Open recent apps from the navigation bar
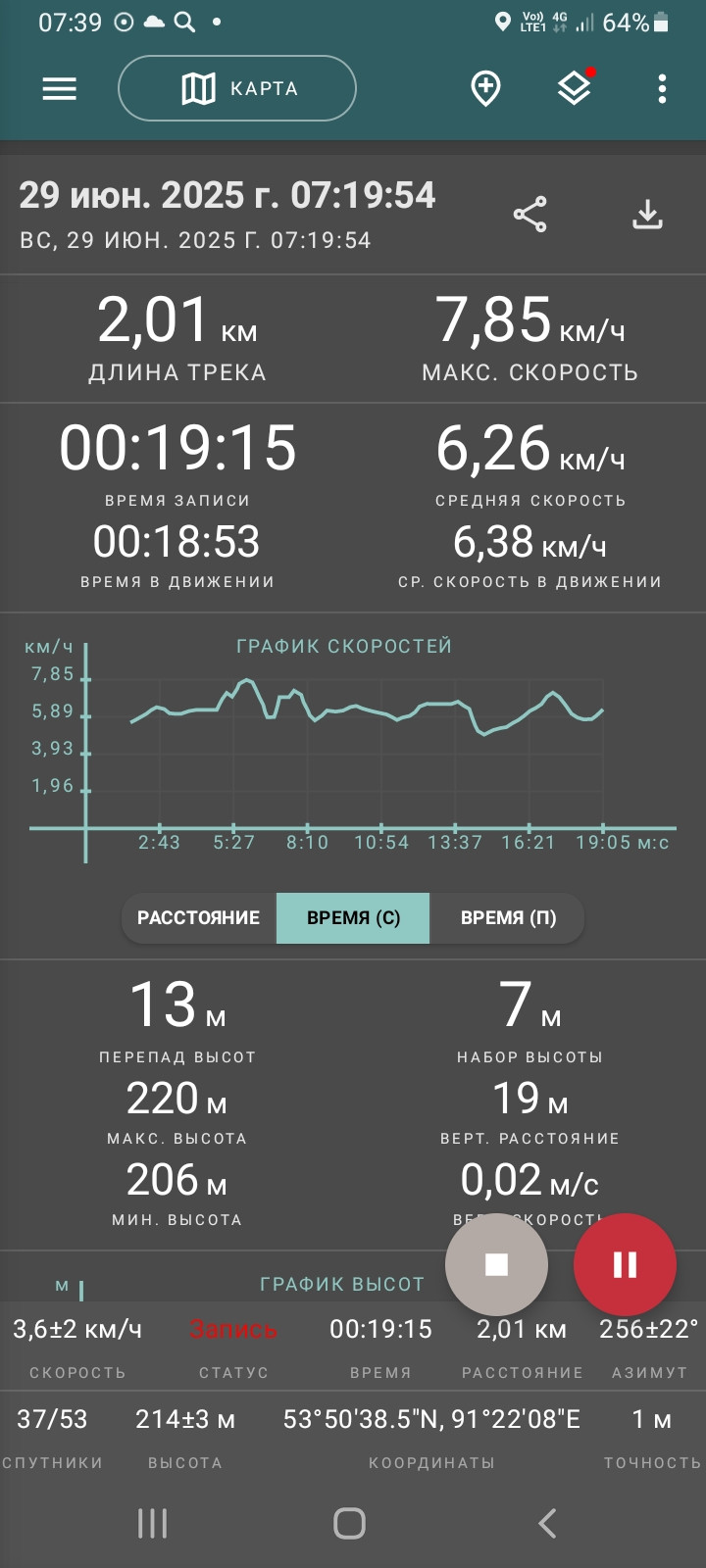Image resolution: width=706 pixels, height=1568 pixels. pos(152,1523)
